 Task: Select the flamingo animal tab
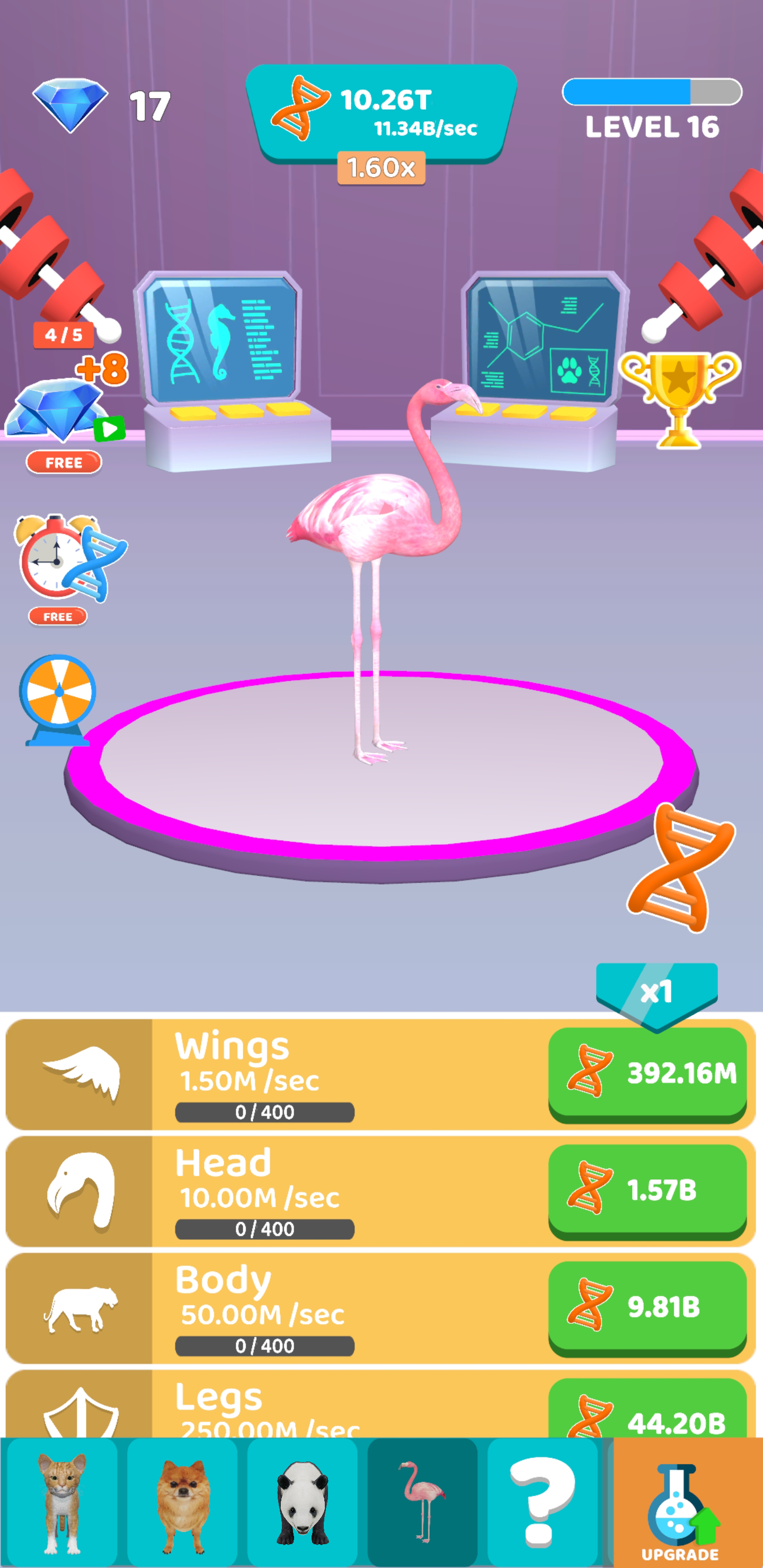[422, 1502]
